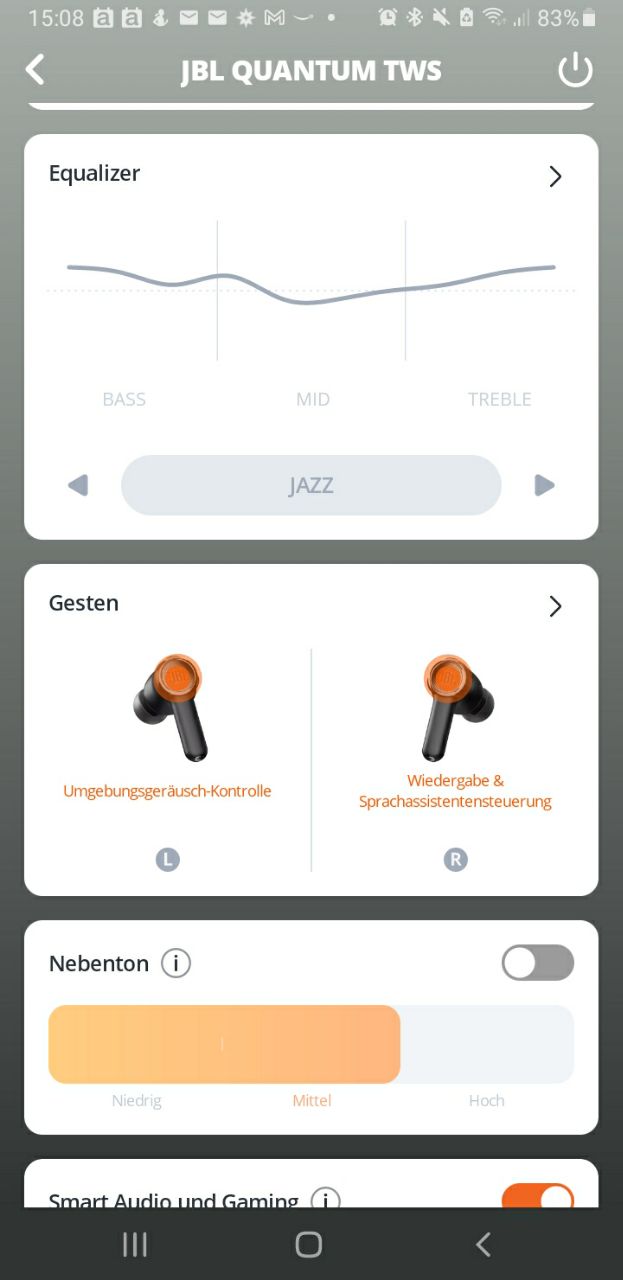Go to the home screen

[309, 1244]
